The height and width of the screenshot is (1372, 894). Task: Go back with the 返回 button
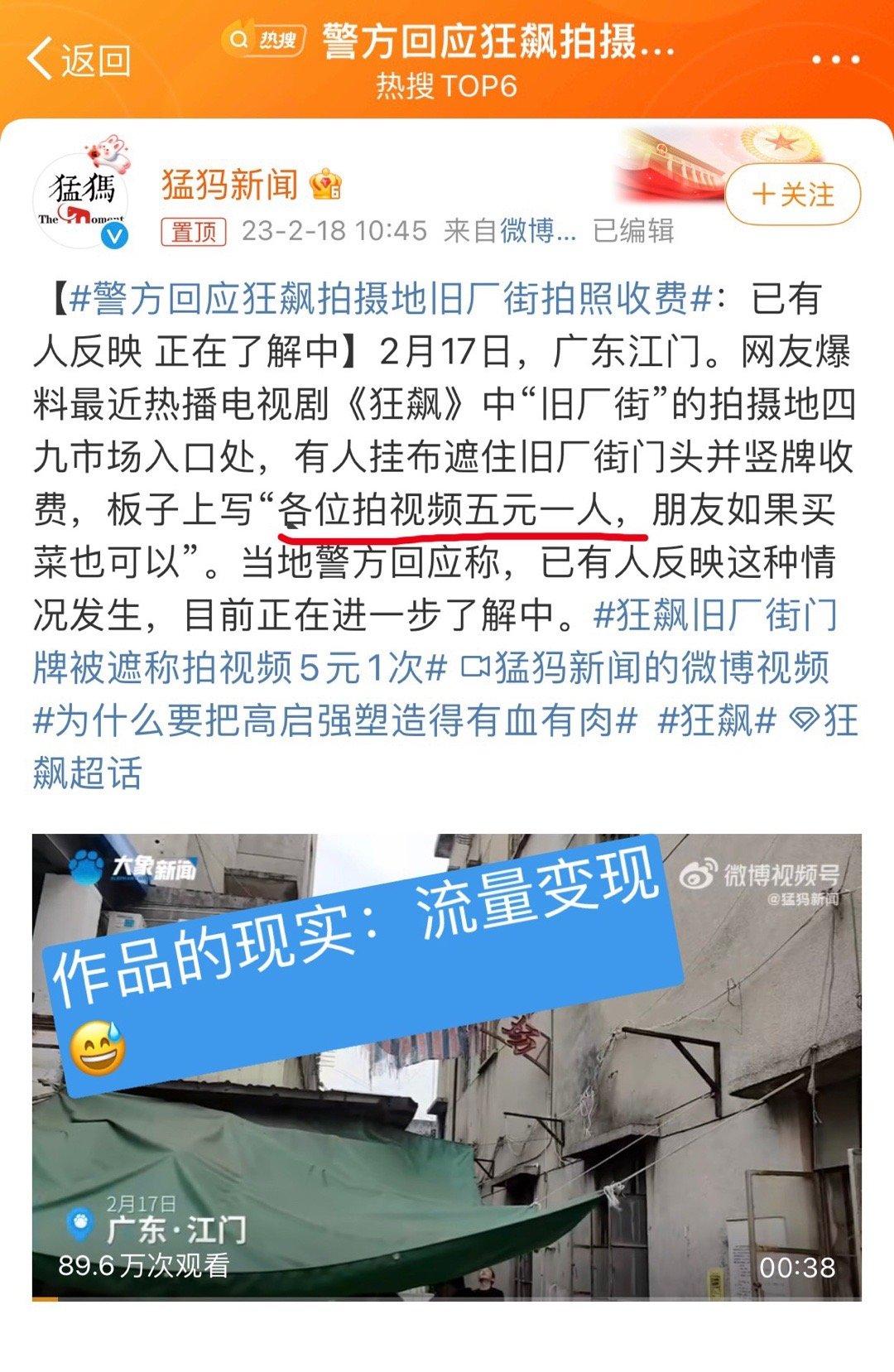(x=80, y=60)
